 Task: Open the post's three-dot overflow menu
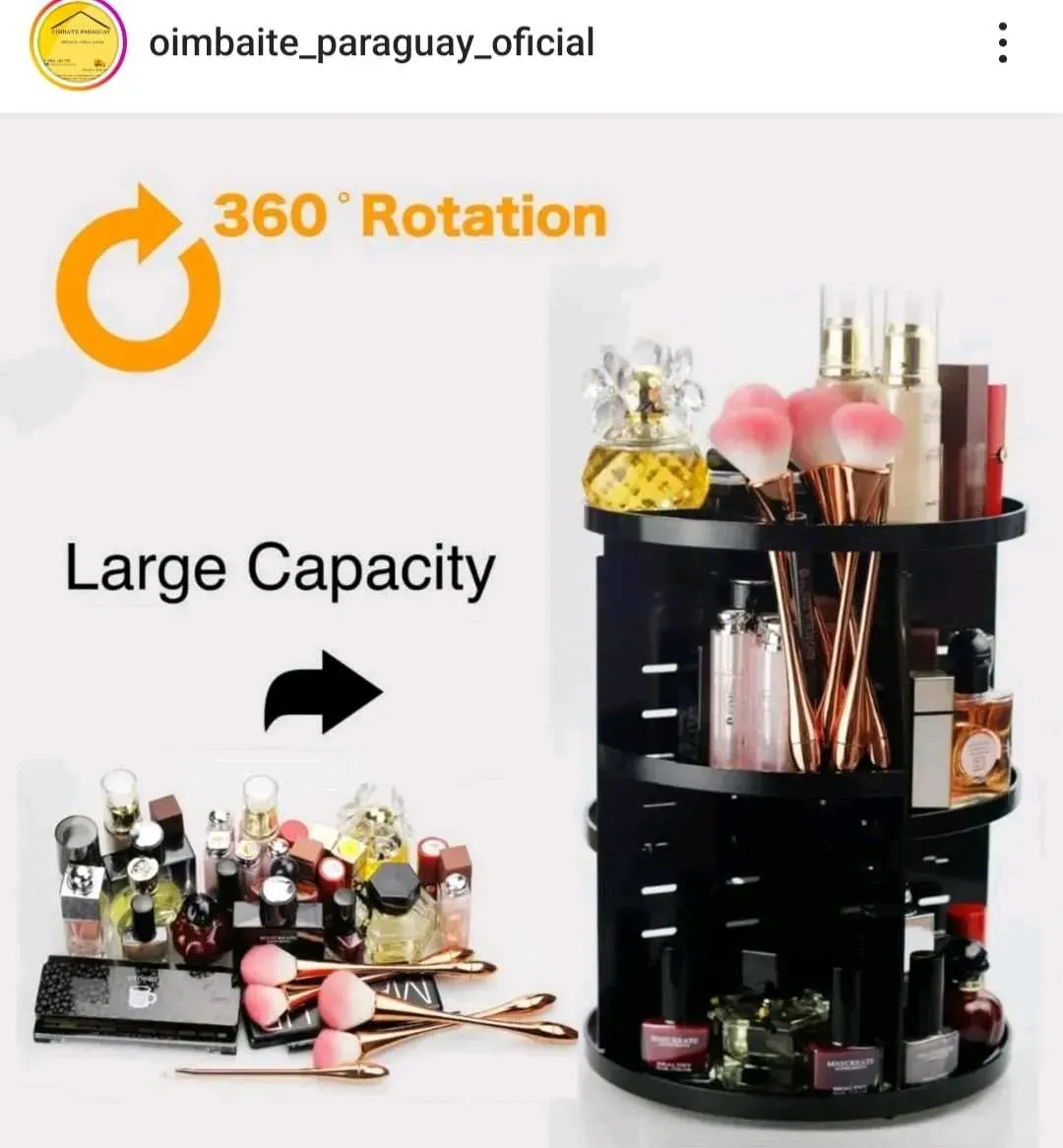coord(1002,44)
